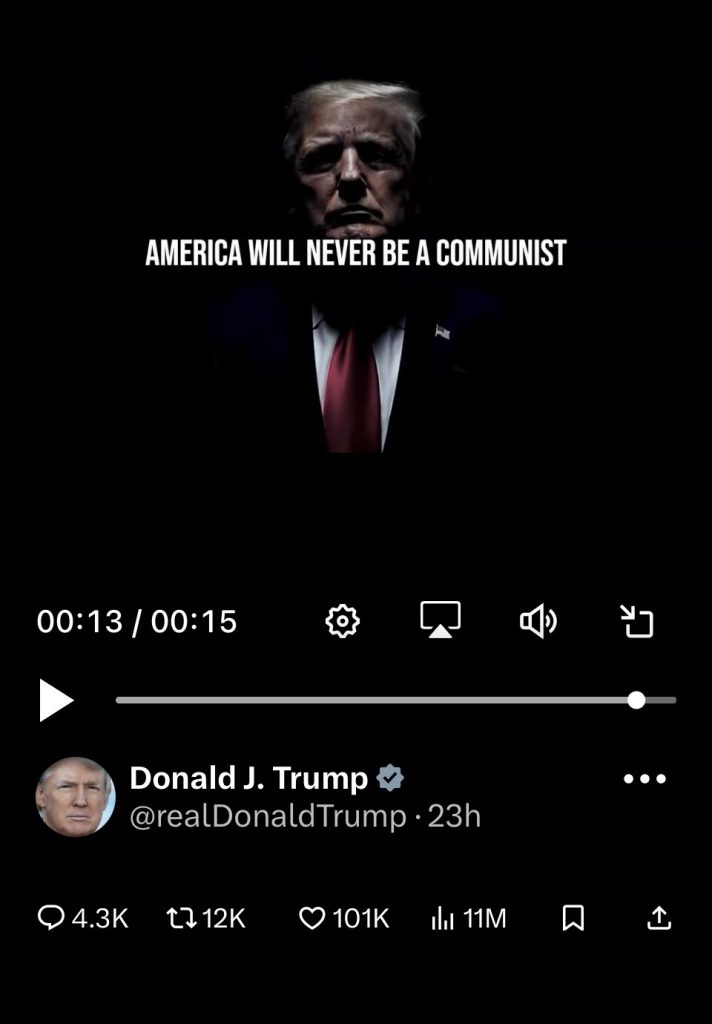
Task: Tap the video progress bar
Action: point(396,700)
